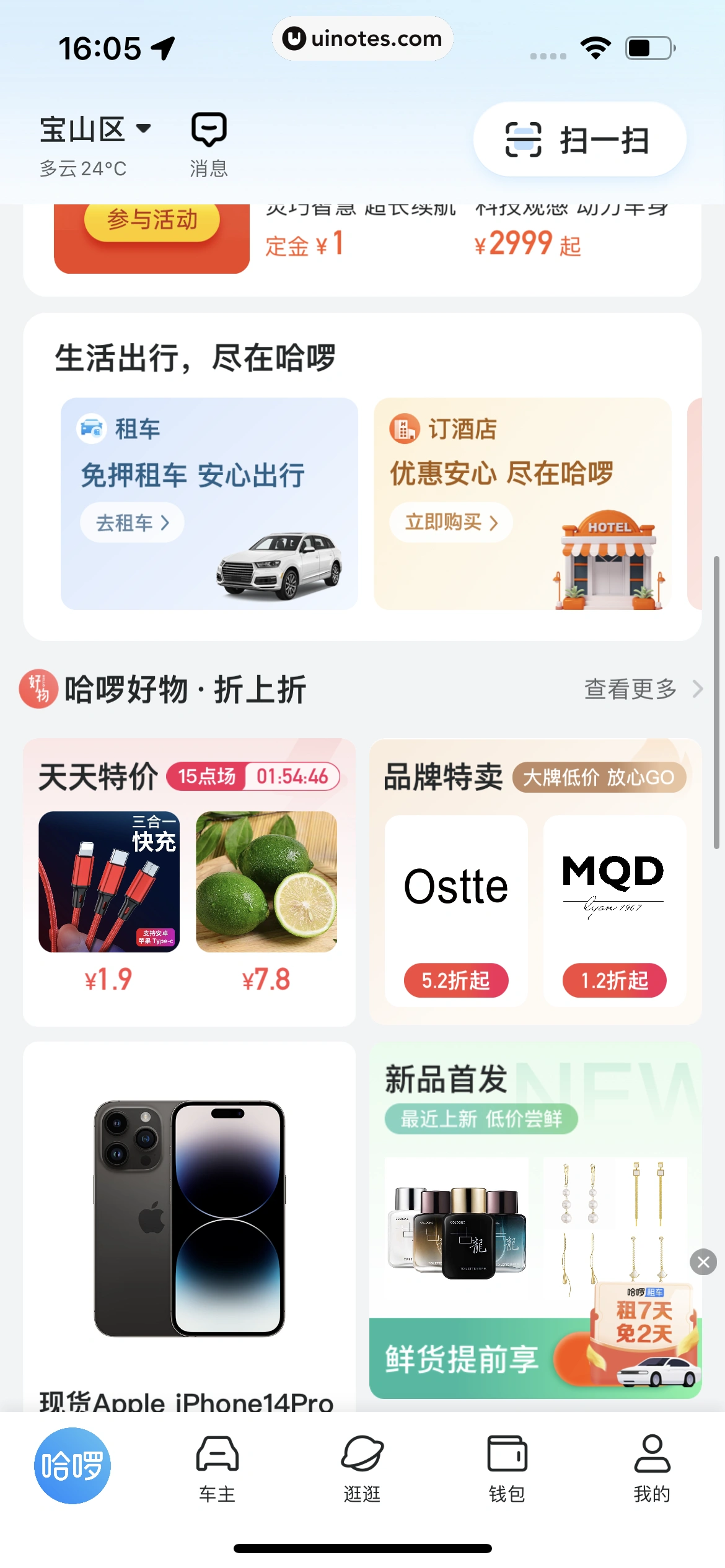The image size is (725, 1568).
Task: View the ¥1.9 charging cable deal
Action: [x=110, y=893]
